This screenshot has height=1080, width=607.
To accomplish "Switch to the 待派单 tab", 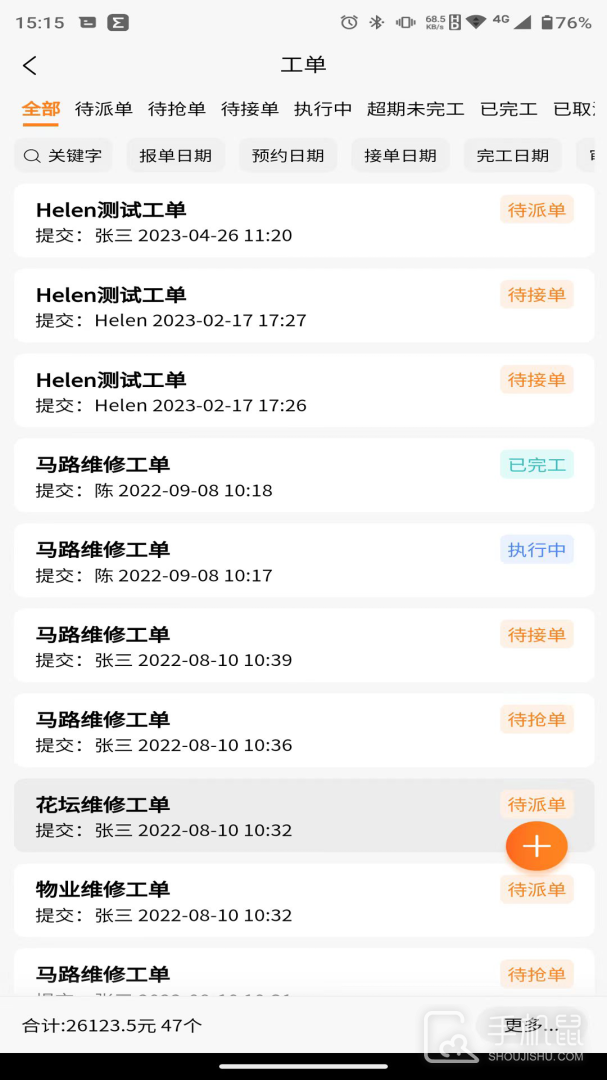I will [x=103, y=109].
